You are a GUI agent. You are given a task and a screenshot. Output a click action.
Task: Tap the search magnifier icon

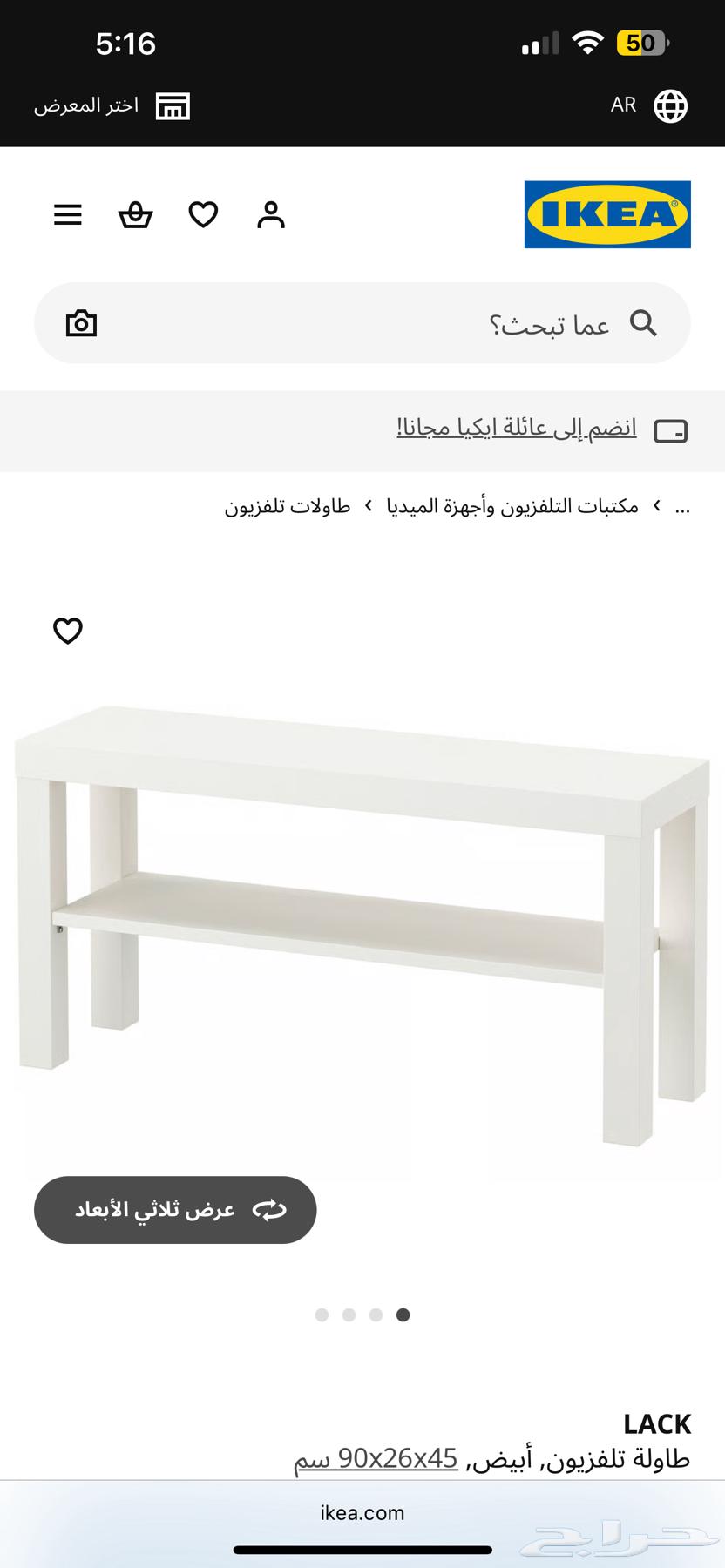645,323
